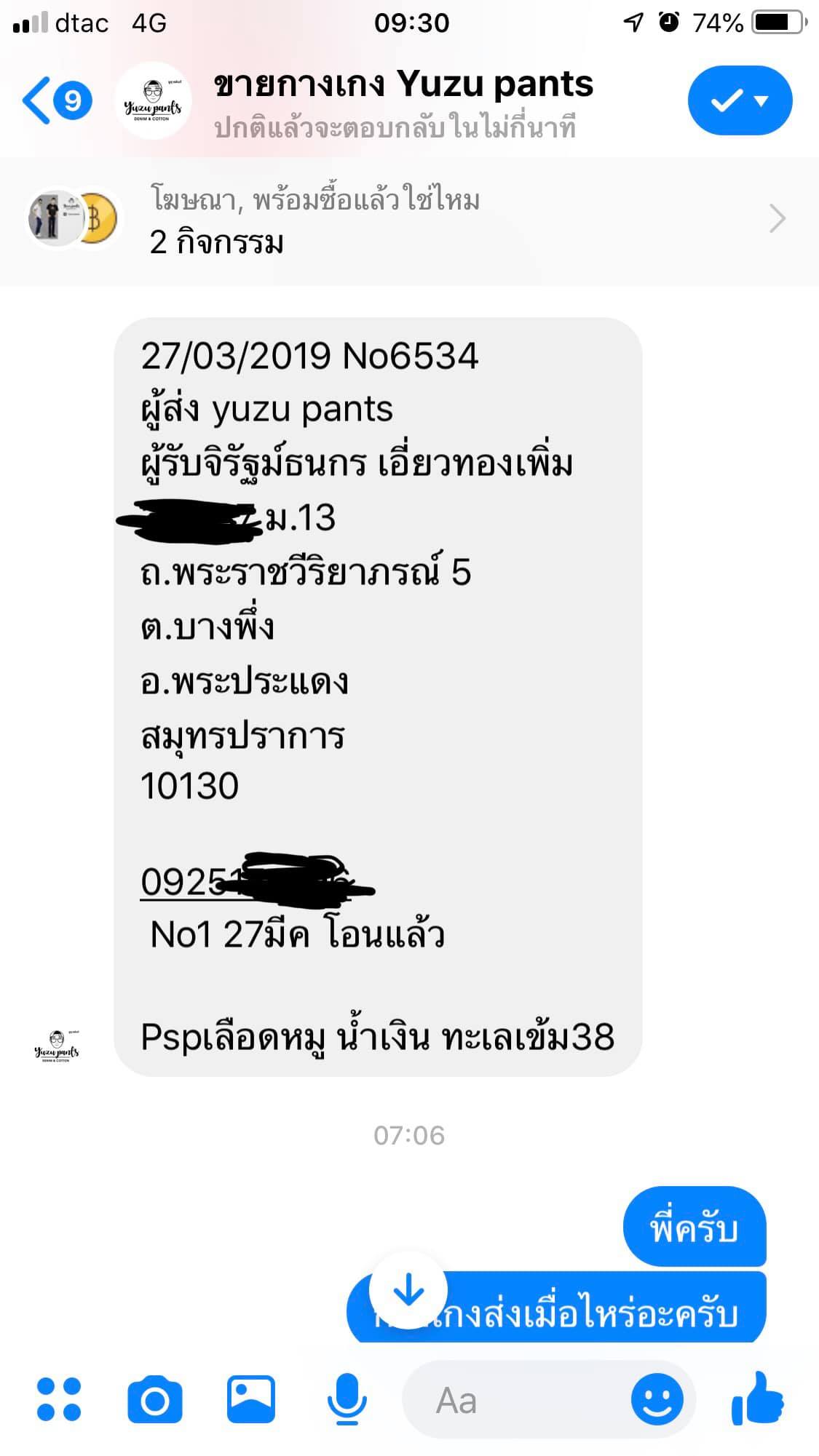Open the ad activity banner with 2 กิจกรรม
Screen dimensions: 819x1456
[408, 220]
